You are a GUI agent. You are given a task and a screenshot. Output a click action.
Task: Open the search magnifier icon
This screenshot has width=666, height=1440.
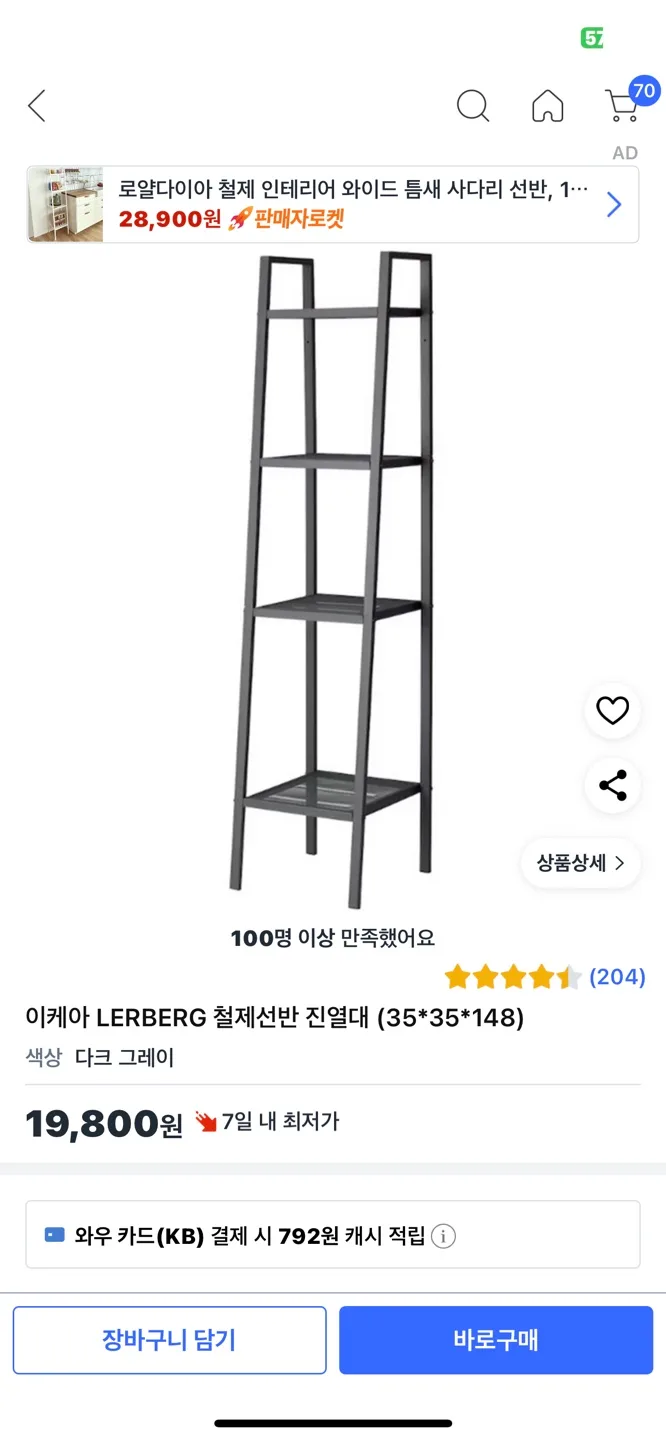(472, 106)
